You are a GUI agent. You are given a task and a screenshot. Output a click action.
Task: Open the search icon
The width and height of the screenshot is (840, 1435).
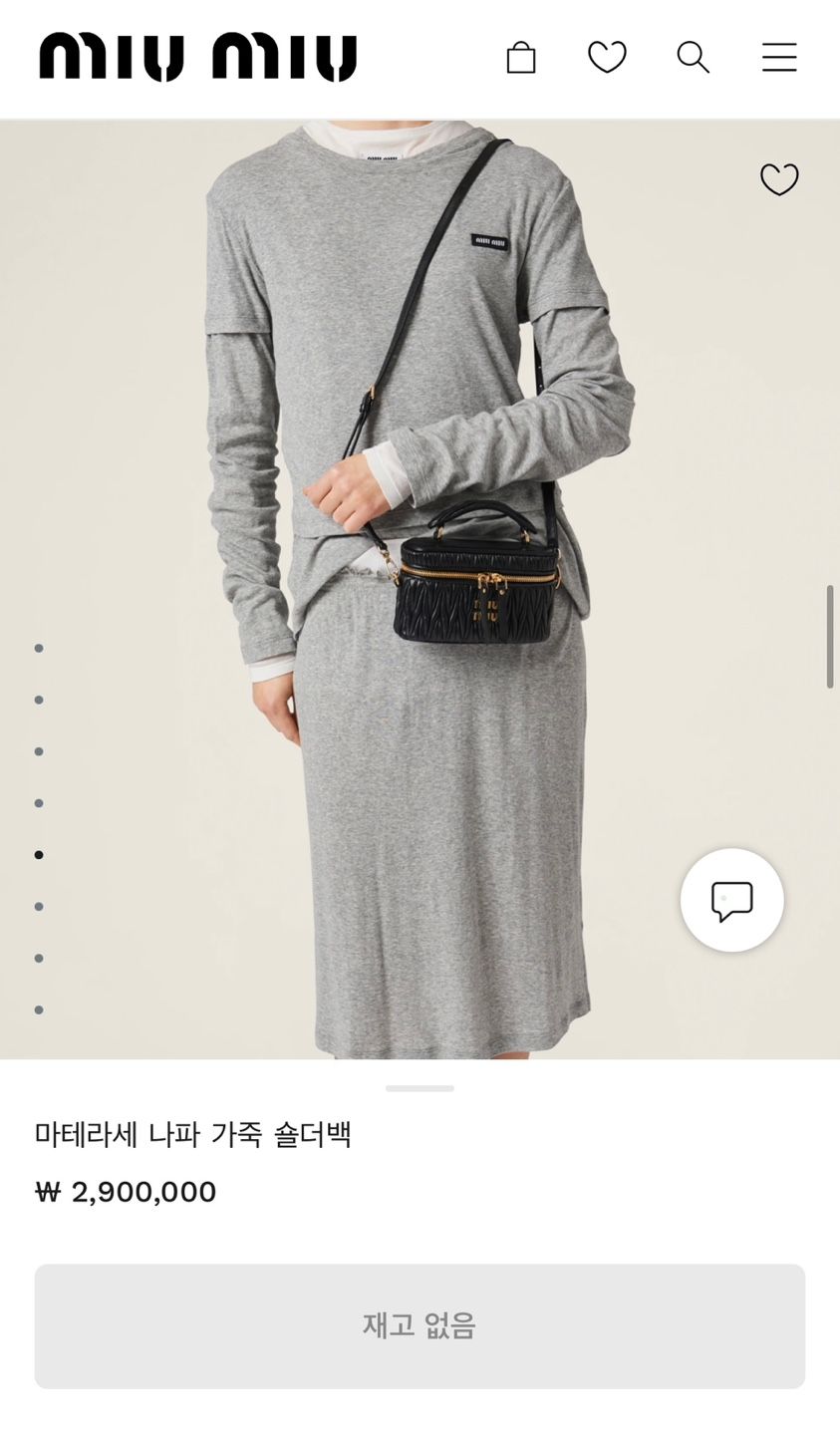tap(693, 58)
